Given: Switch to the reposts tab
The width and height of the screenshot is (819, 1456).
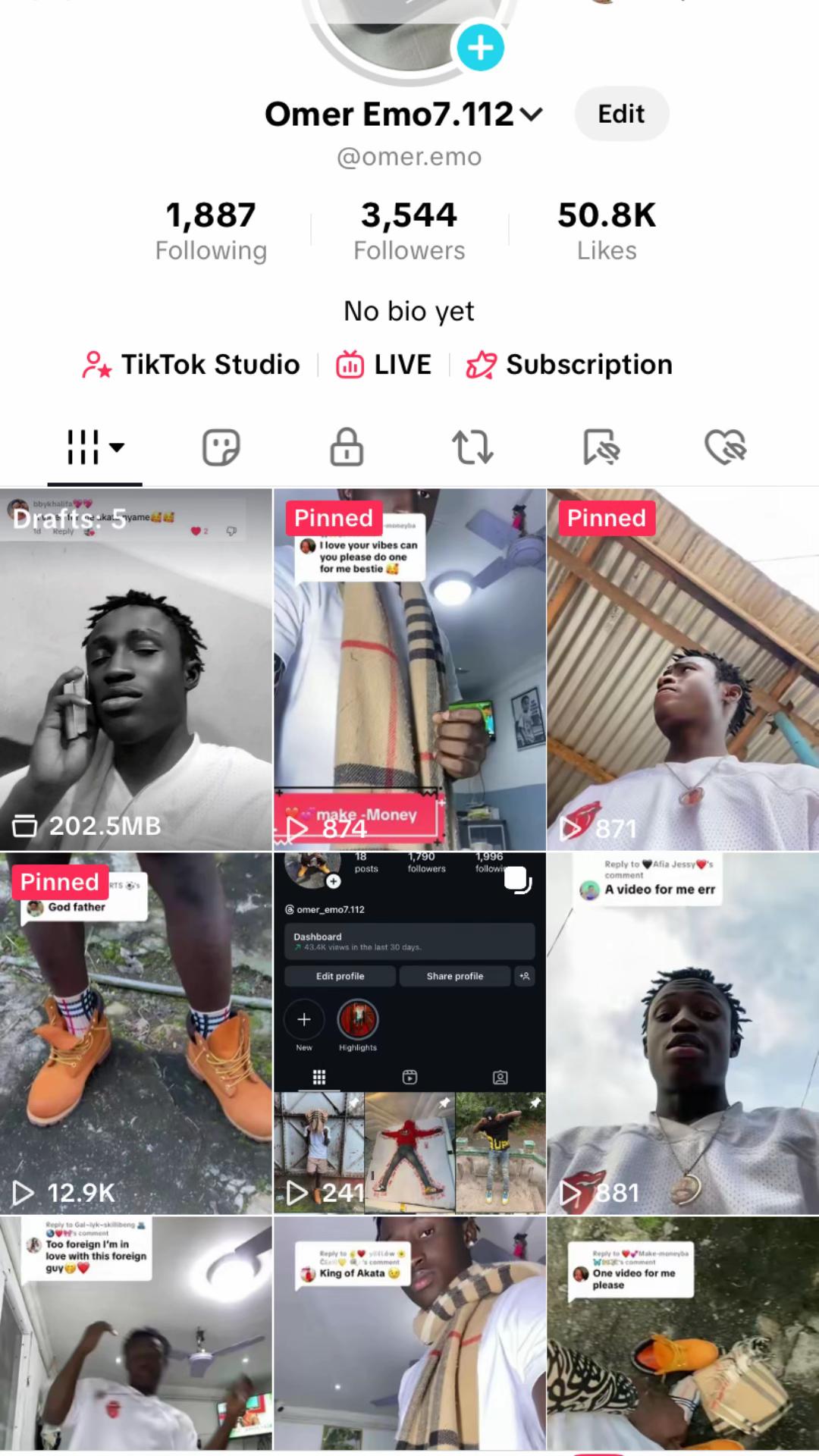Looking at the screenshot, I should coord(472,447).
